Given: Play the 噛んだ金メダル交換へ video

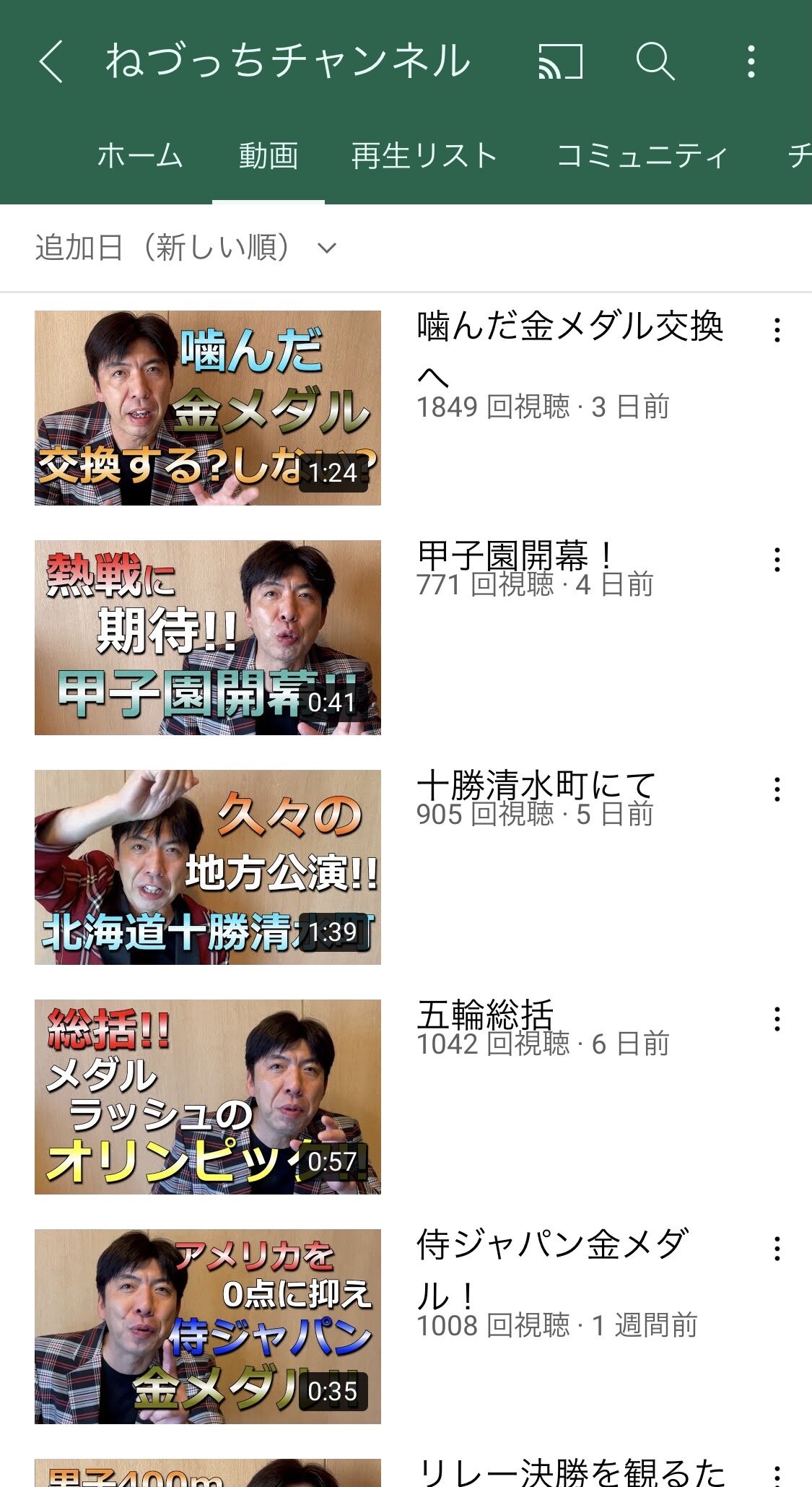Looking at the screenshot, I should click(x=208, y=408).
